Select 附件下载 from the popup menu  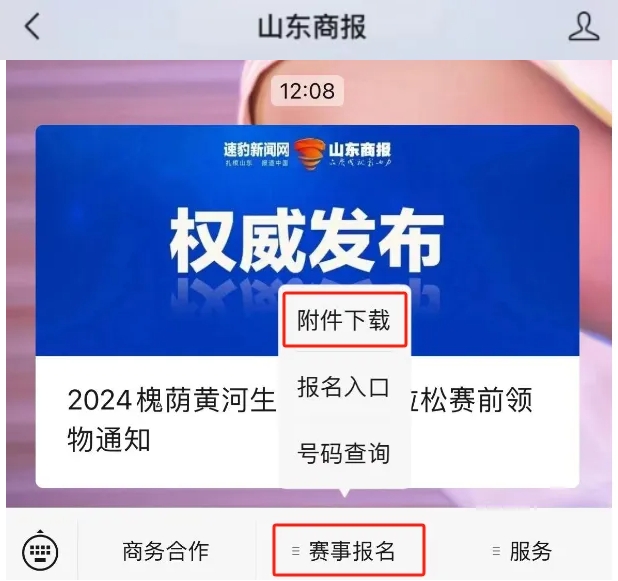coord(343,320)
